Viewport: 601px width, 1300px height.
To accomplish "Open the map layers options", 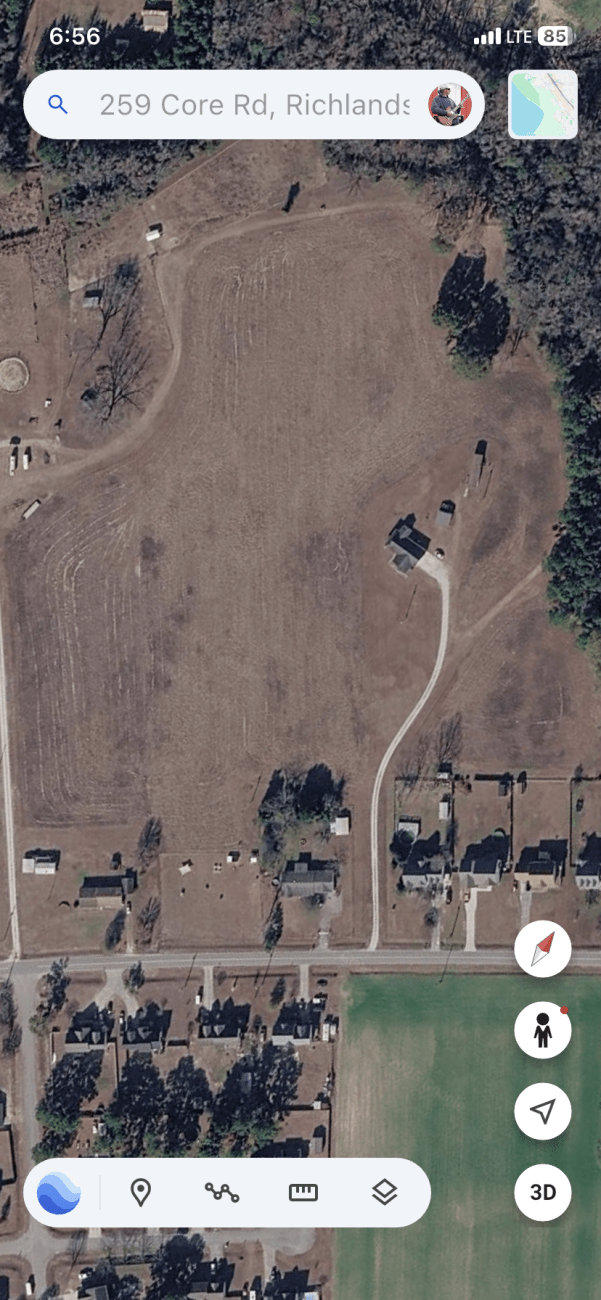I will pyautogui.click(x=385, y=1192).
